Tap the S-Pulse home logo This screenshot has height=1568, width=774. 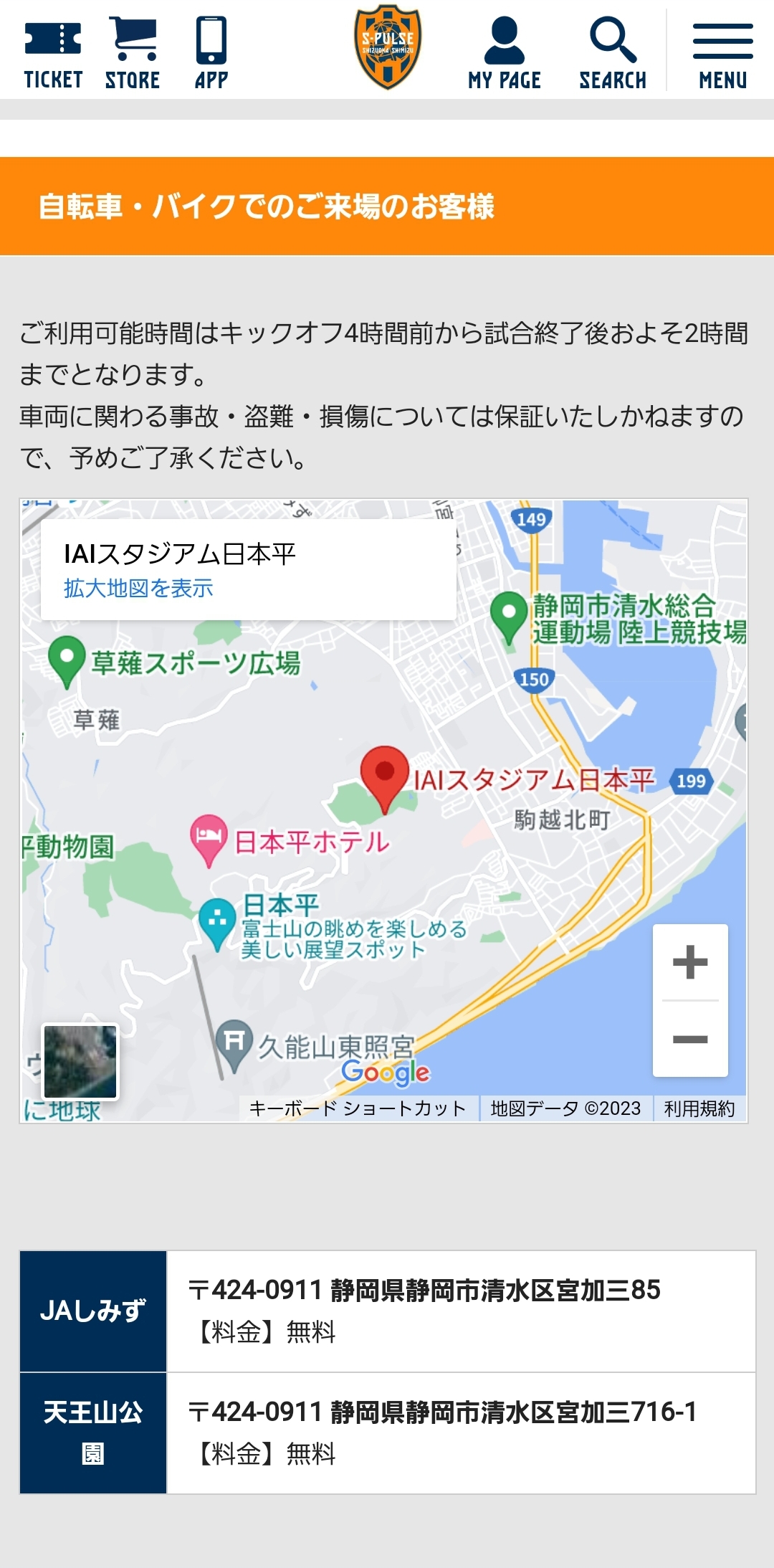pyautogui.click(x=388, y=48)
